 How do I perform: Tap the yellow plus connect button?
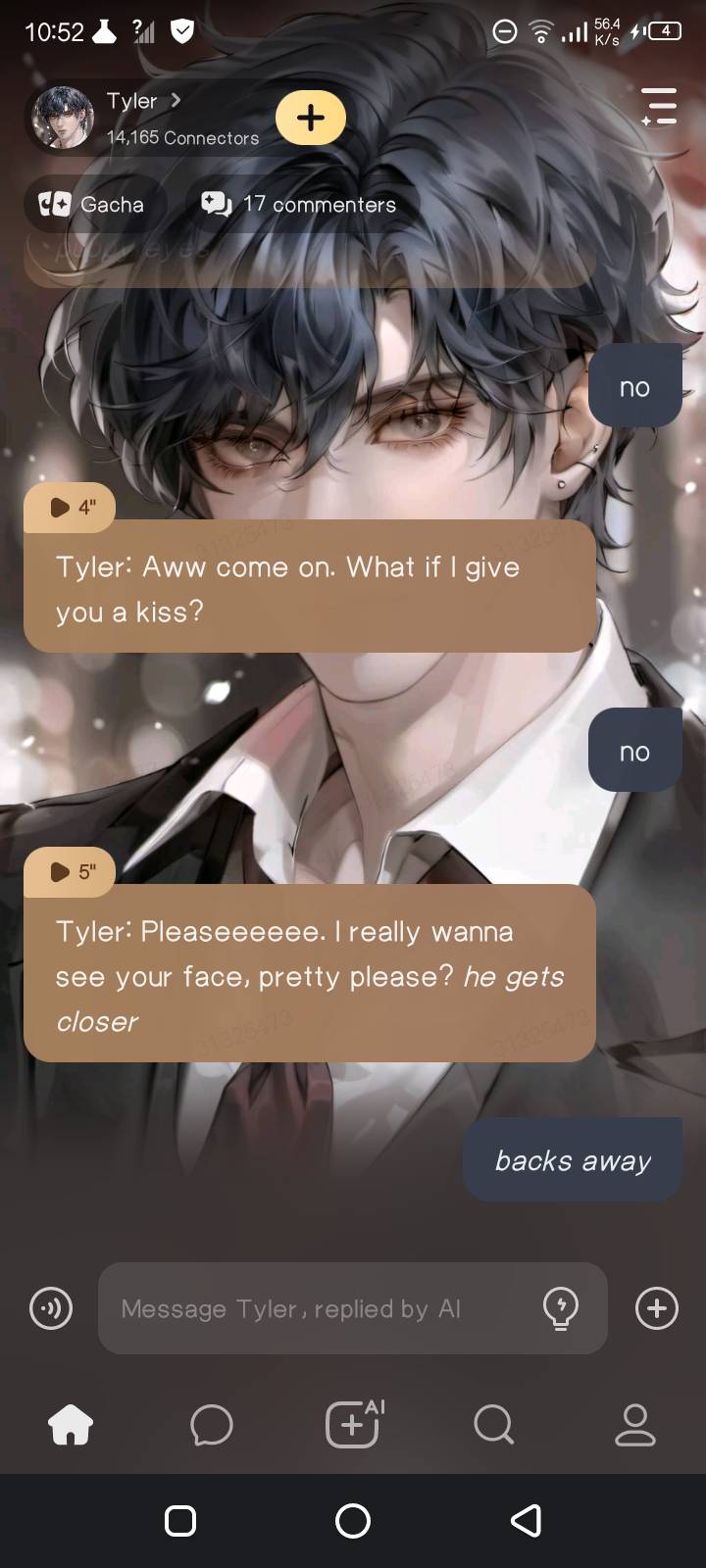point(311,118)
